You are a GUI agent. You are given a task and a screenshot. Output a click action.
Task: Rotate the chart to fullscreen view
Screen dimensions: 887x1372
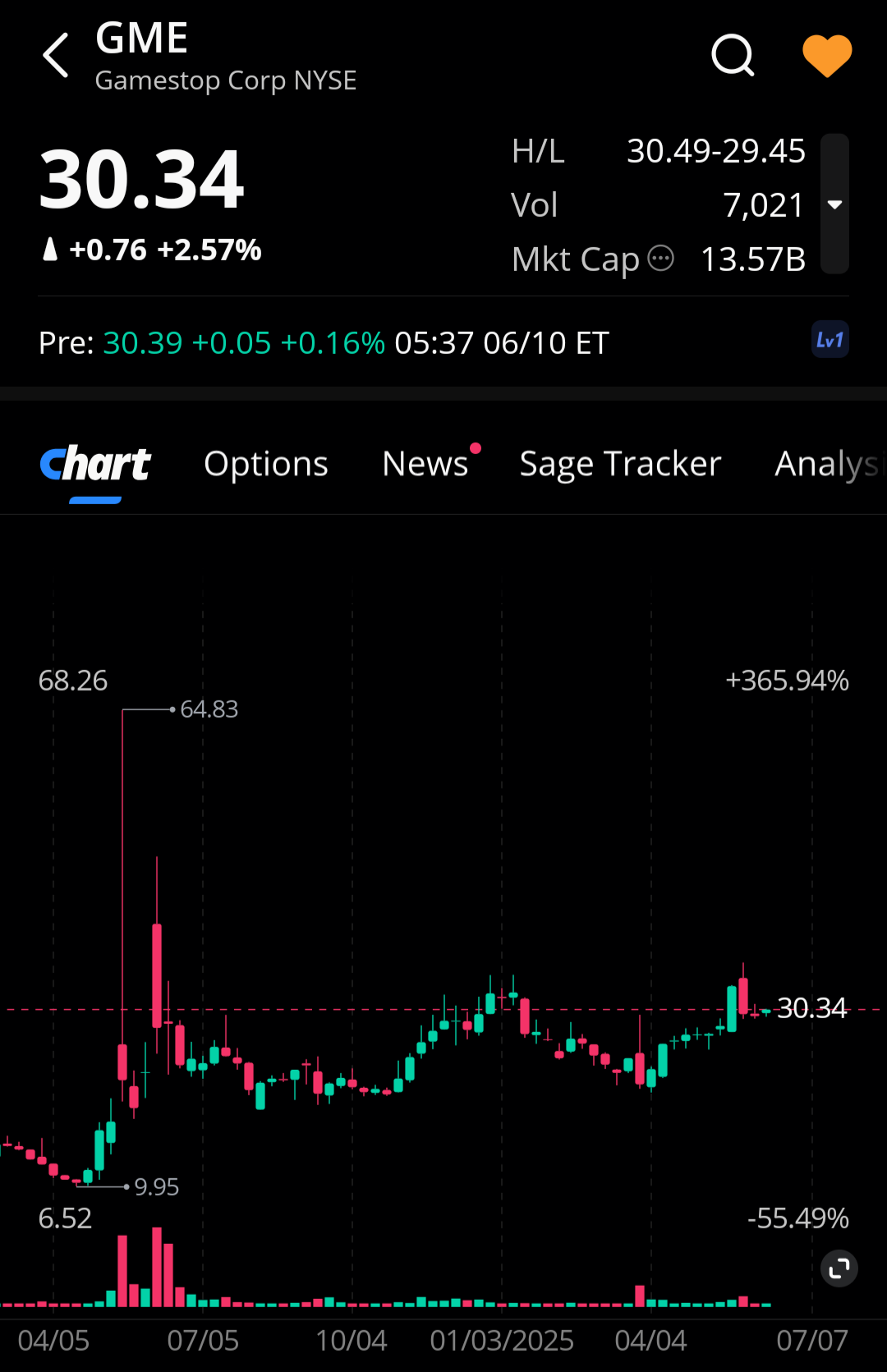839,1269
